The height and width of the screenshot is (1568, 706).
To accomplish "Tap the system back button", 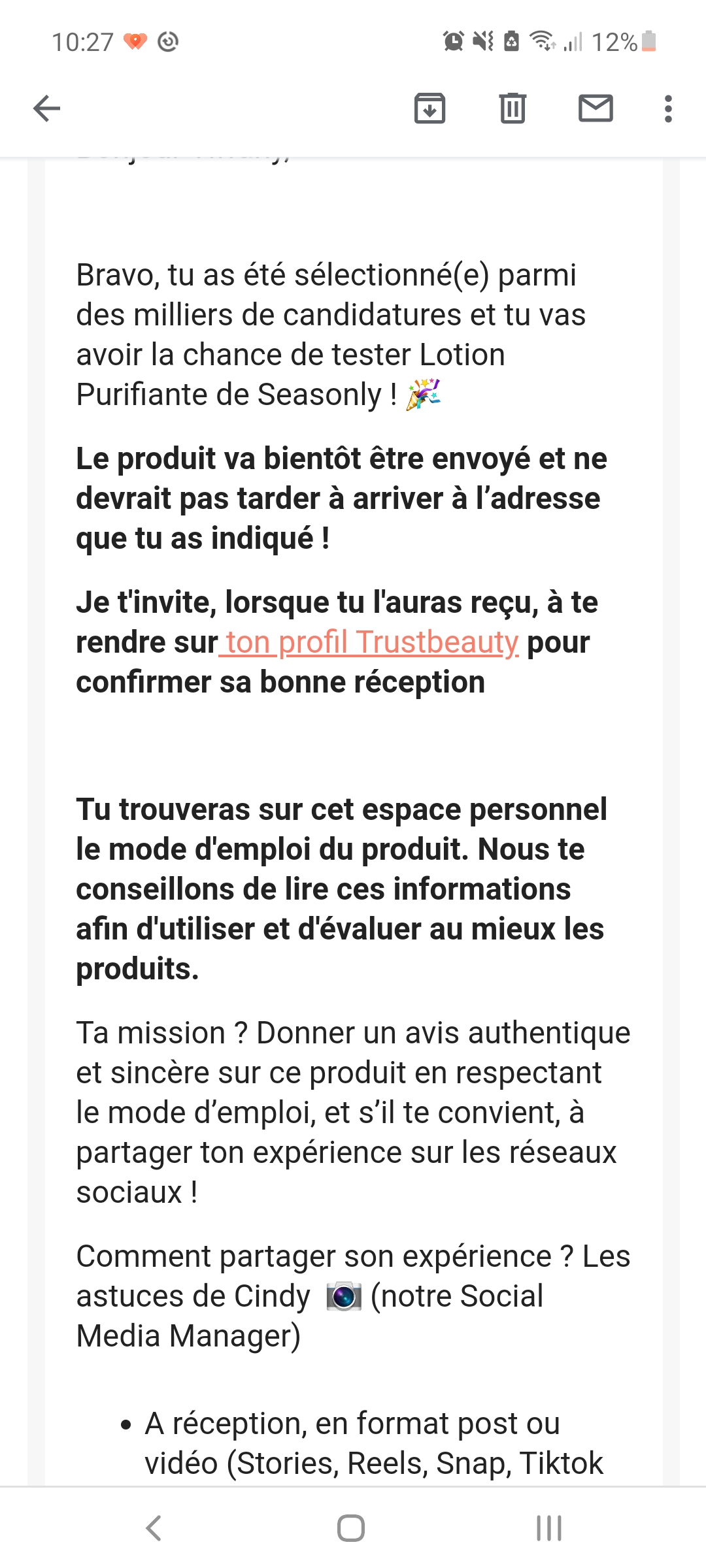I will point(154,1527).
